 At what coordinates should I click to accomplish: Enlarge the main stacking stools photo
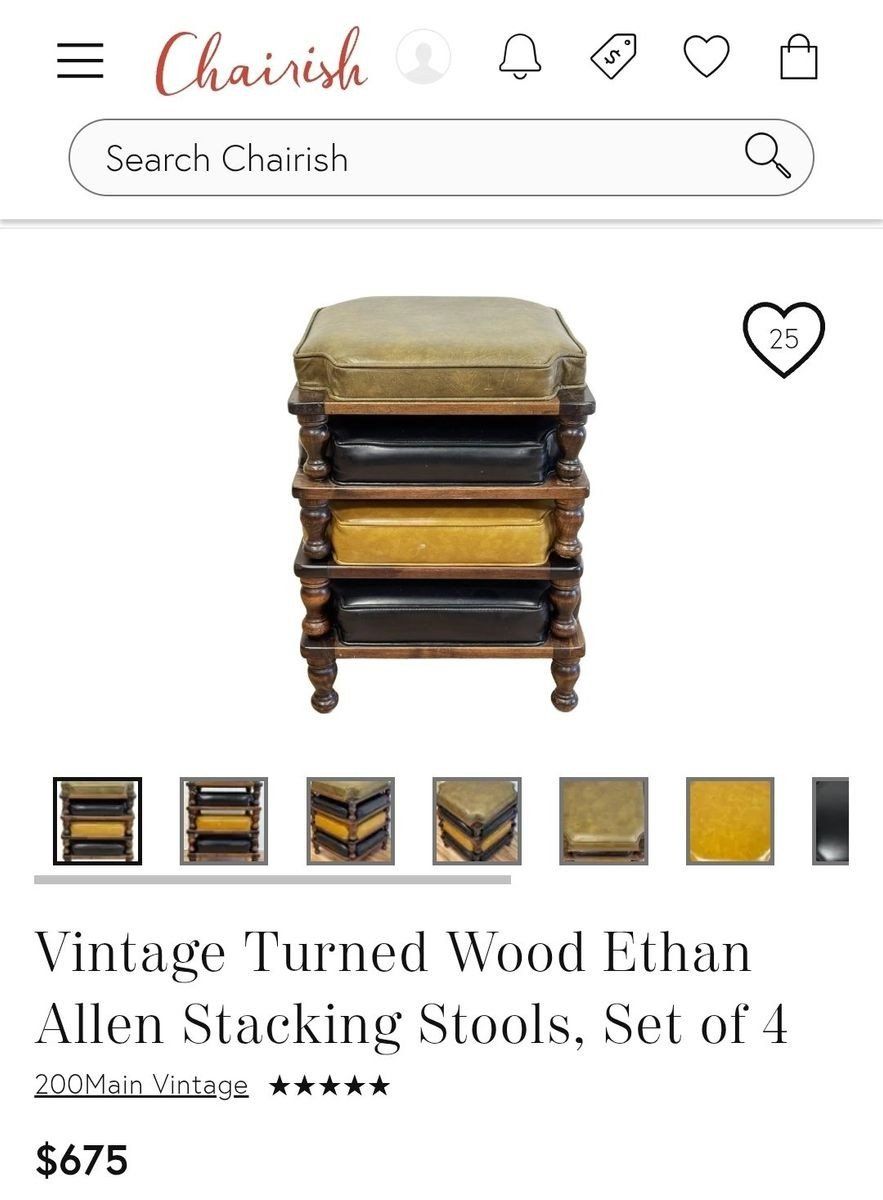(x=440, y=503)
